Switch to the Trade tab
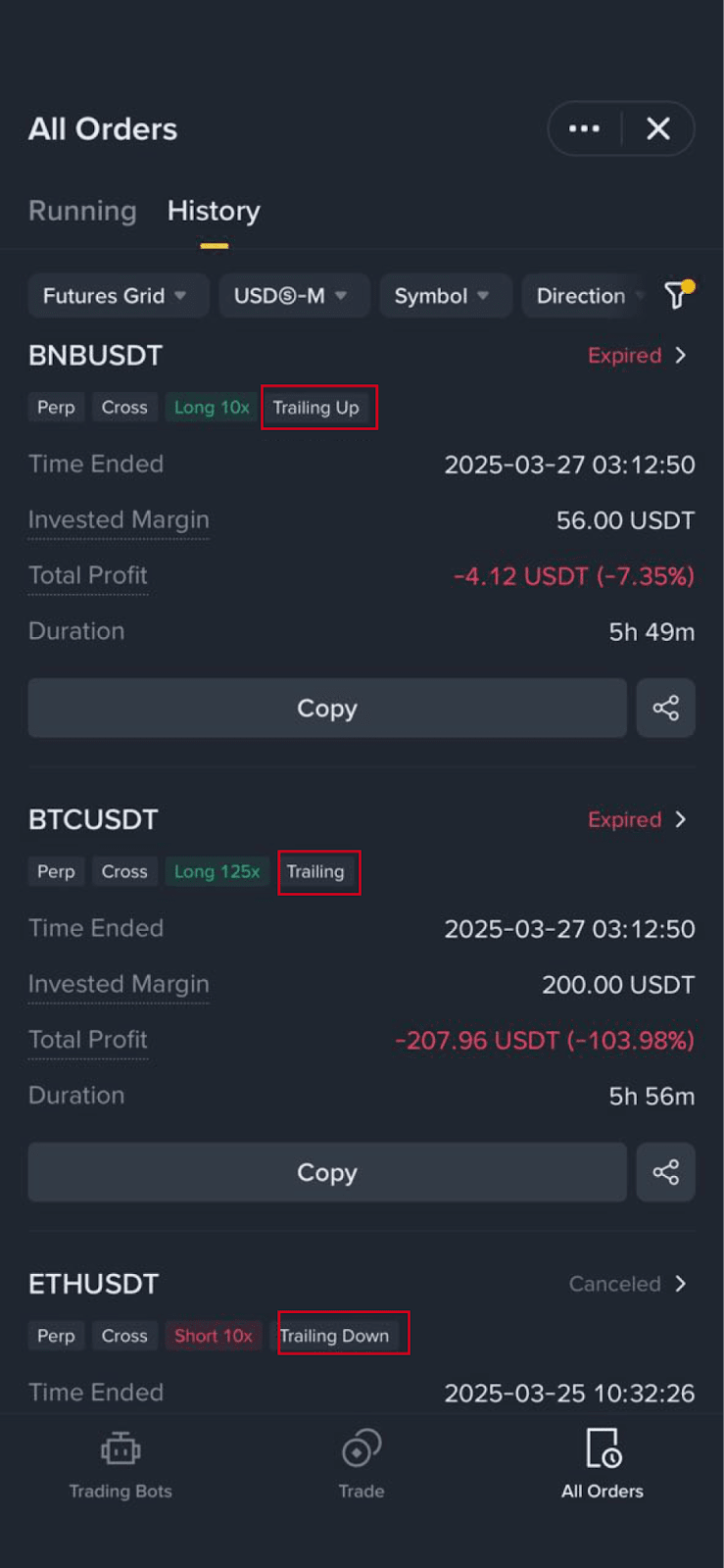 [x=362, y=1464]
